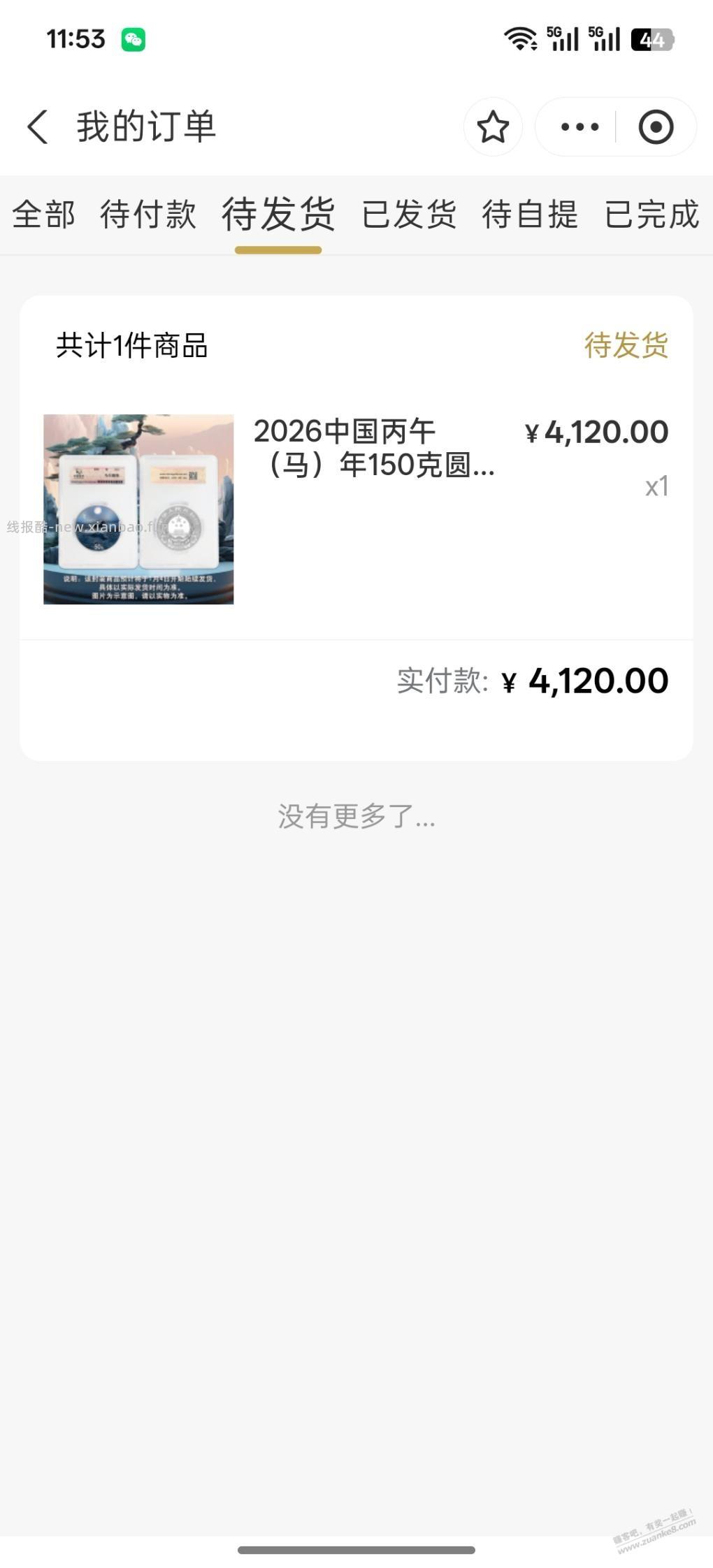Switch to the 待付款 tab
This screenshot has height=1568, width=713.
[x=149, y=215]
